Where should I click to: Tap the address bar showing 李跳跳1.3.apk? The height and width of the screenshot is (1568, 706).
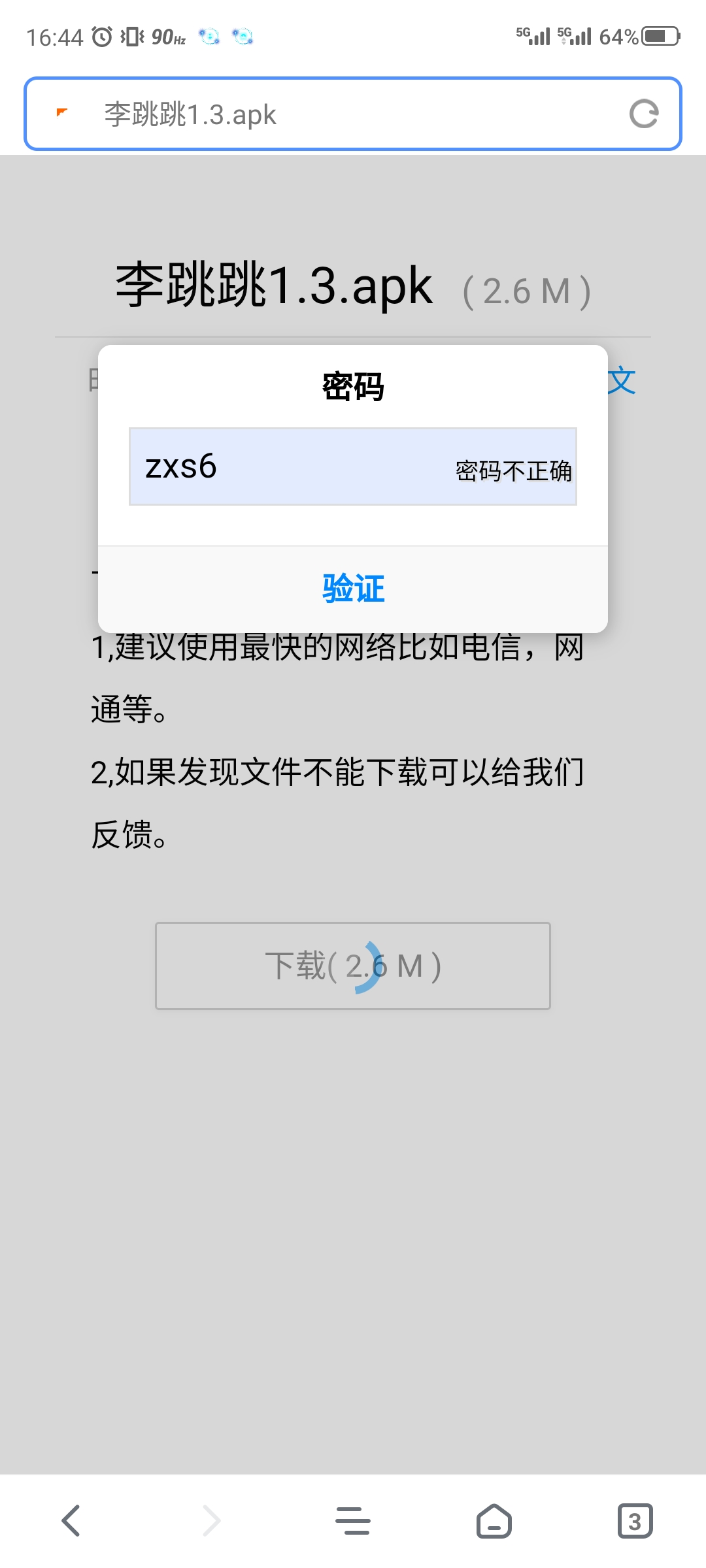click(353, 114)
